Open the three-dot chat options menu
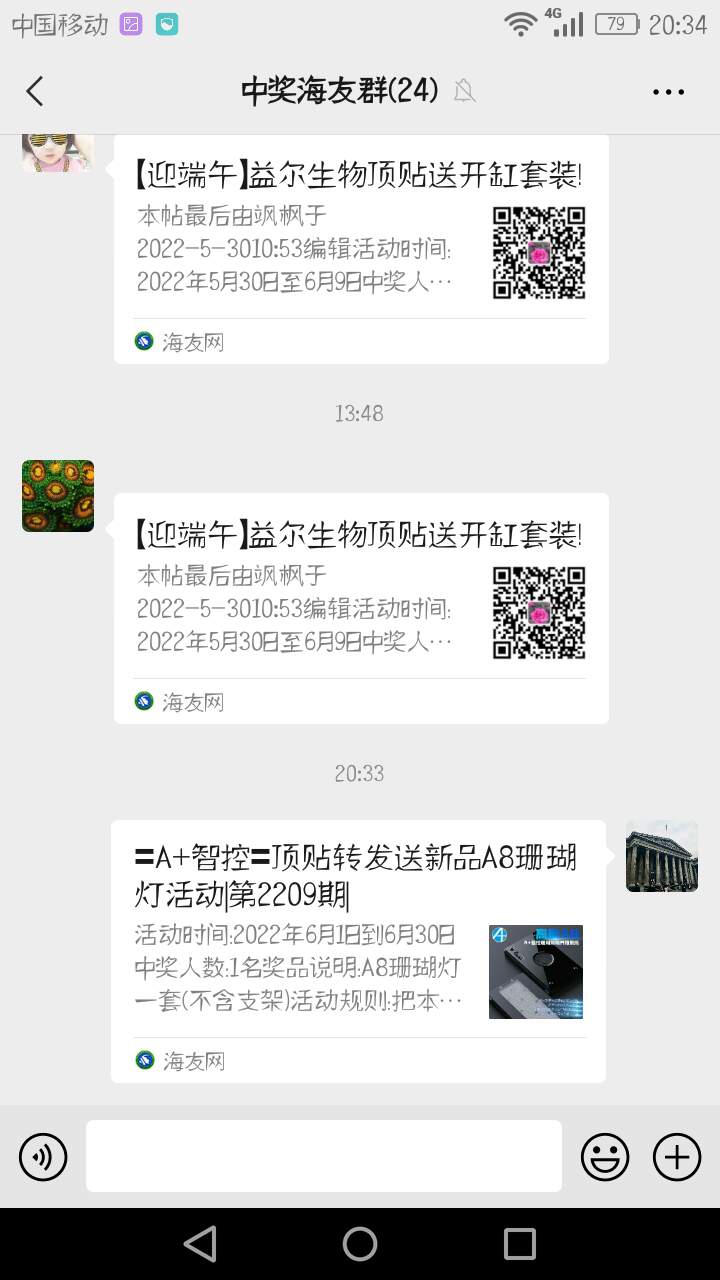 click(x=668, y=92)
